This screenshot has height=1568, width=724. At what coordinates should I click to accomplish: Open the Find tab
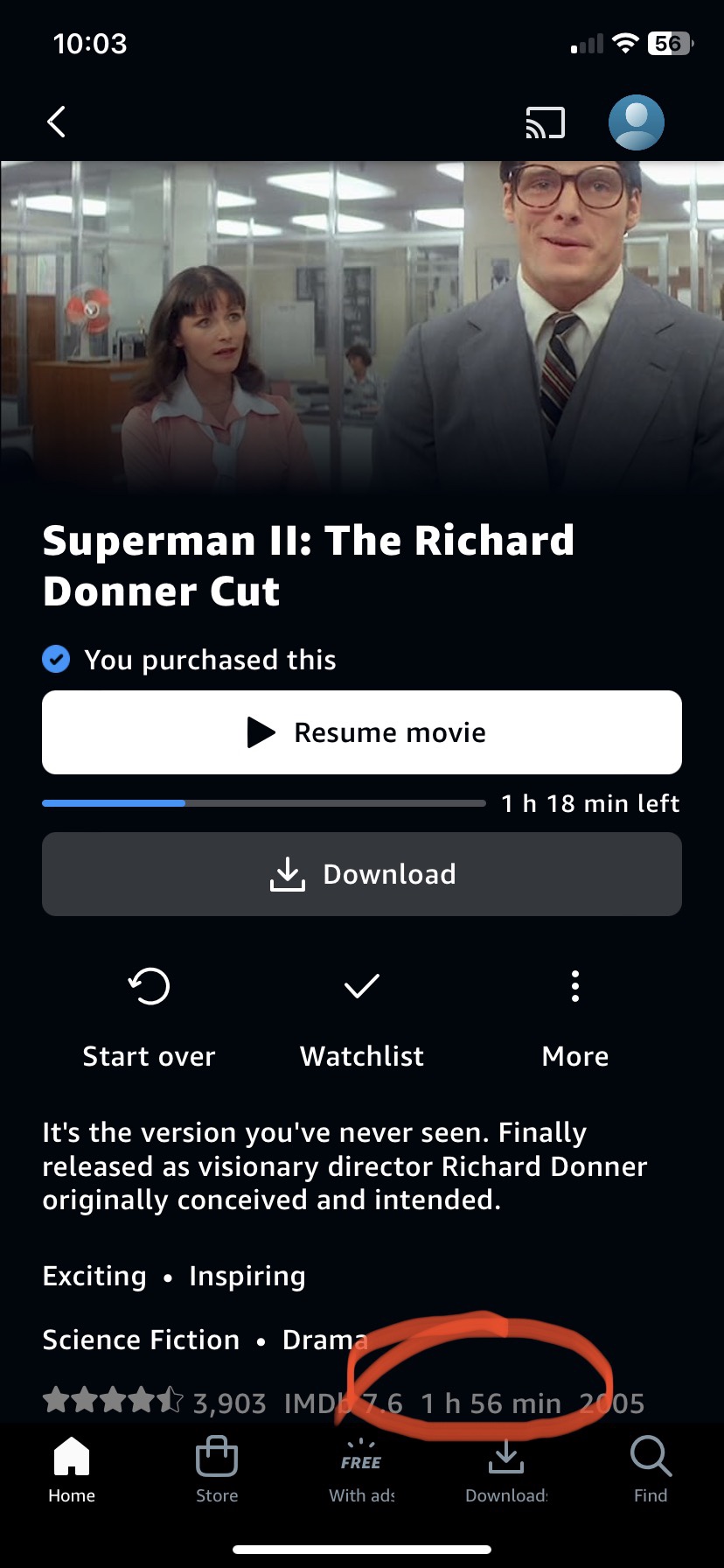(x=651, y=1470)
